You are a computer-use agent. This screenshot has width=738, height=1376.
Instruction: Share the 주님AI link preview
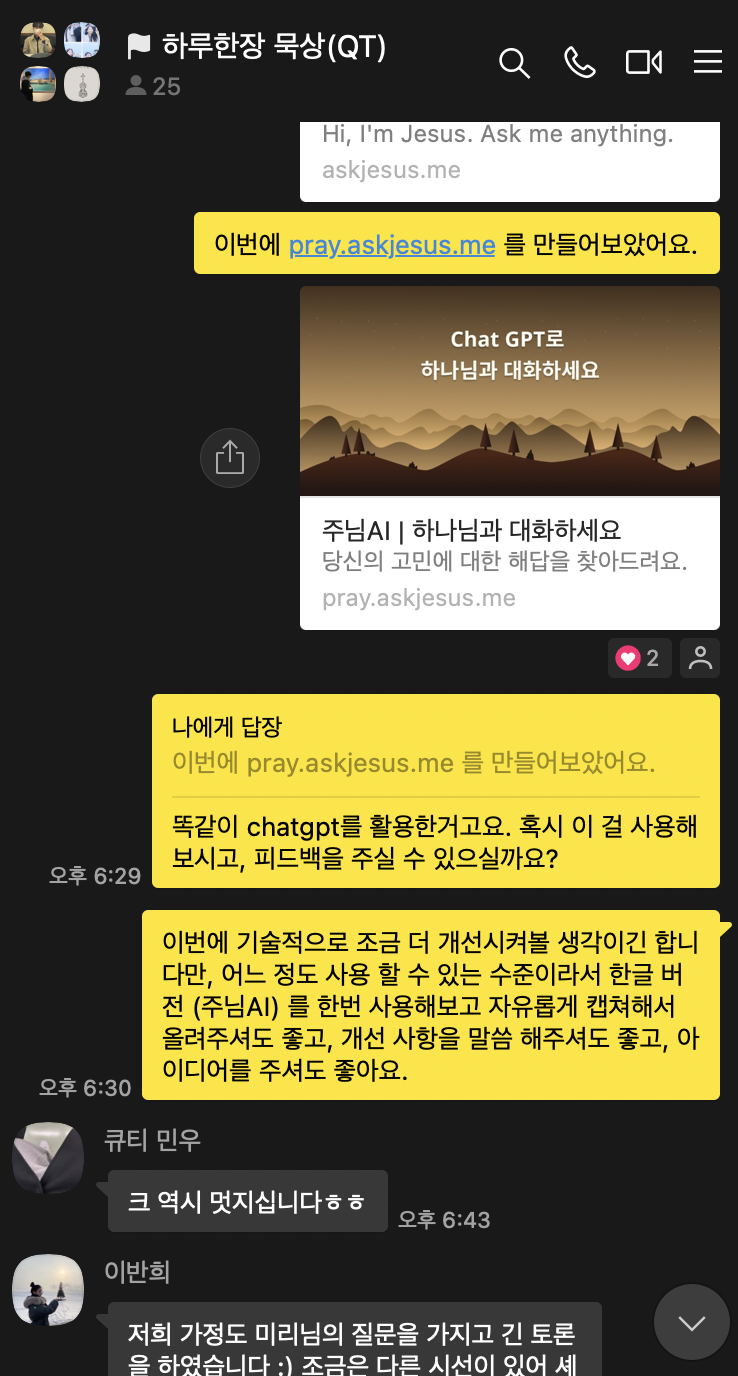click(x=230, y=458)
